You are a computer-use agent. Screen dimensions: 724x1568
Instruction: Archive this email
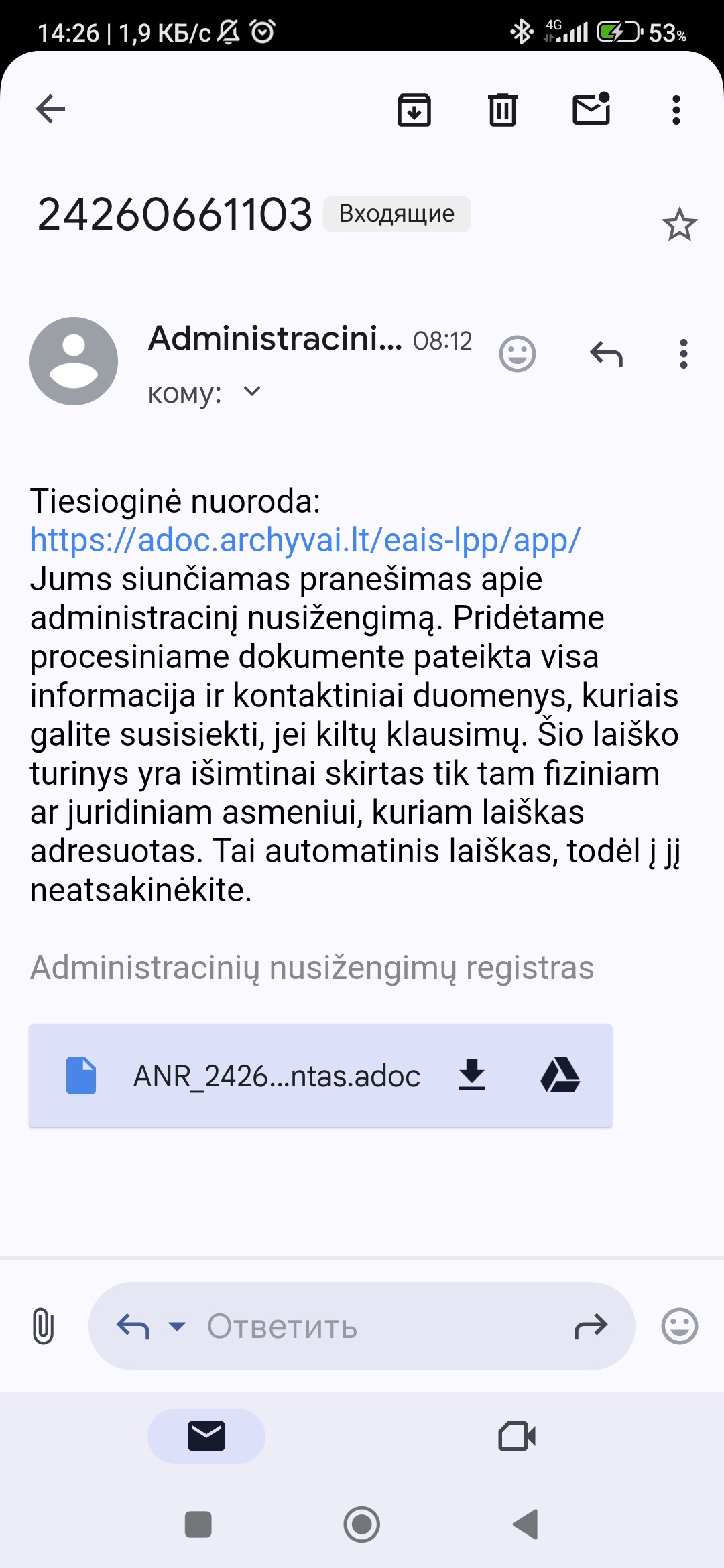tap(414, 110)
